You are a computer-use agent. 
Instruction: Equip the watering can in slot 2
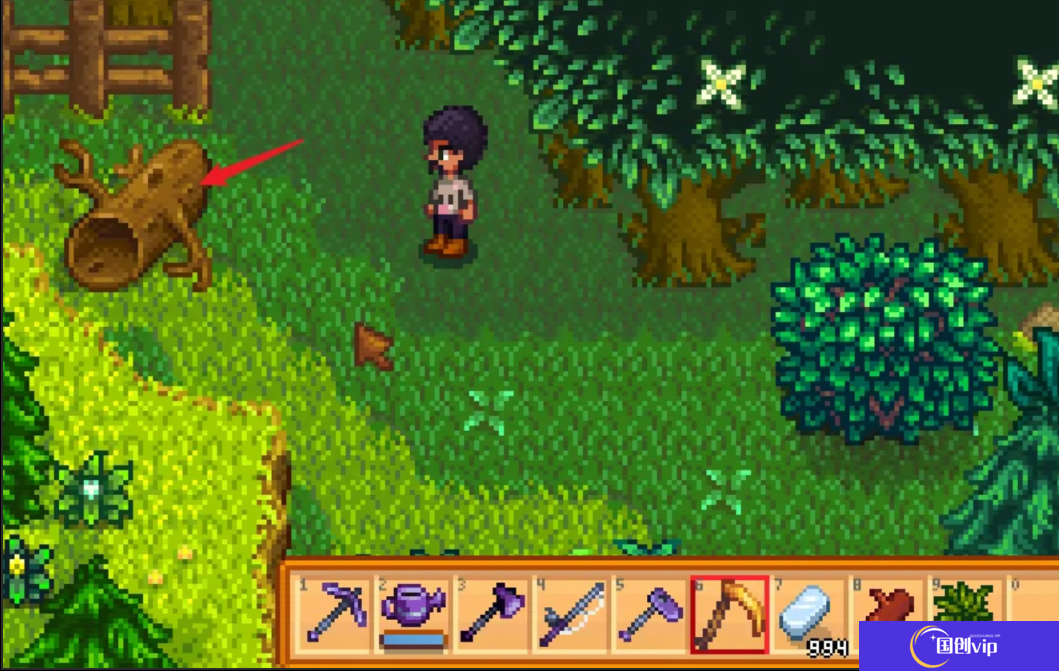point(413,612)
